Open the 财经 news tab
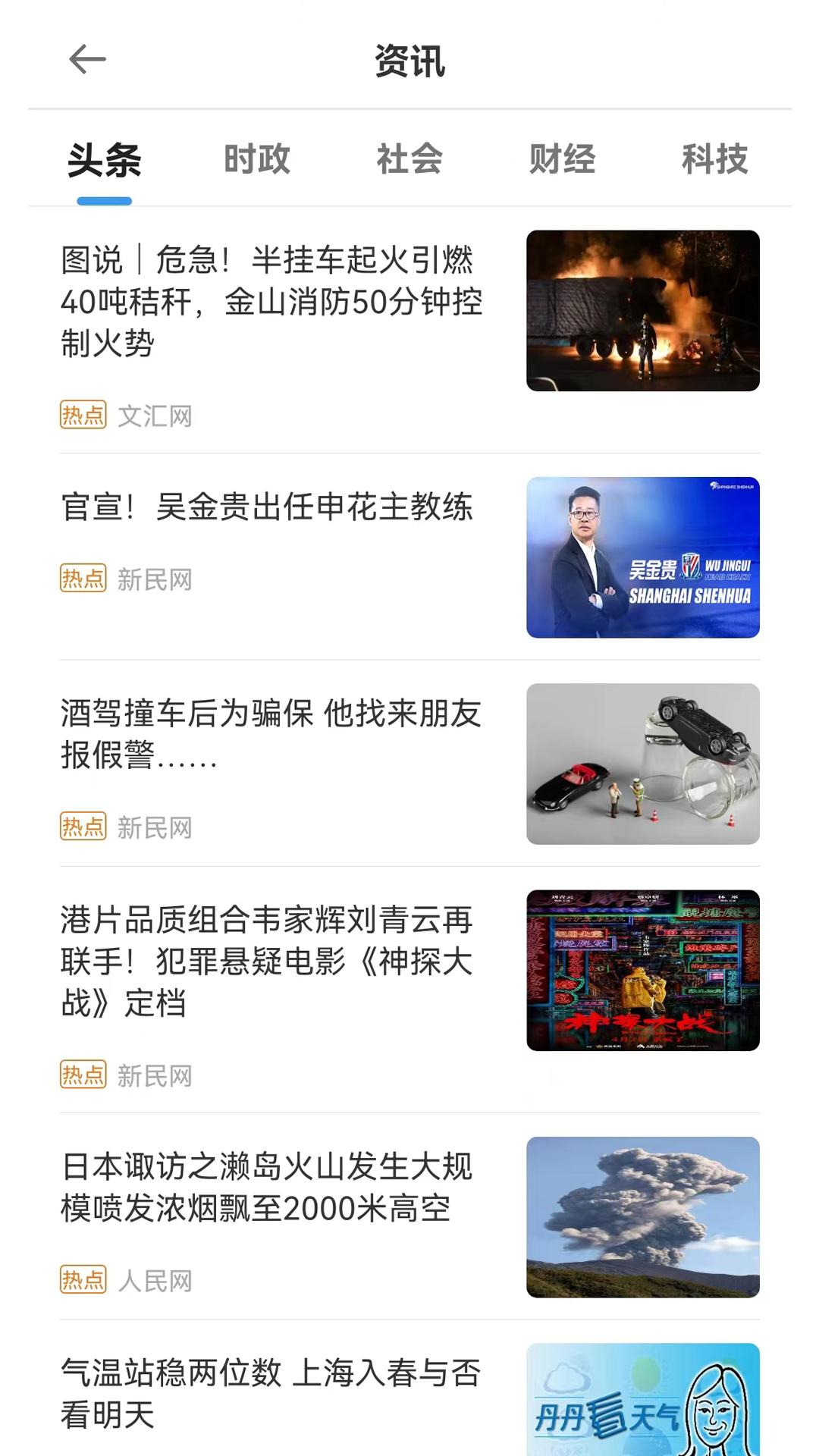 click(x=562, y=159)
